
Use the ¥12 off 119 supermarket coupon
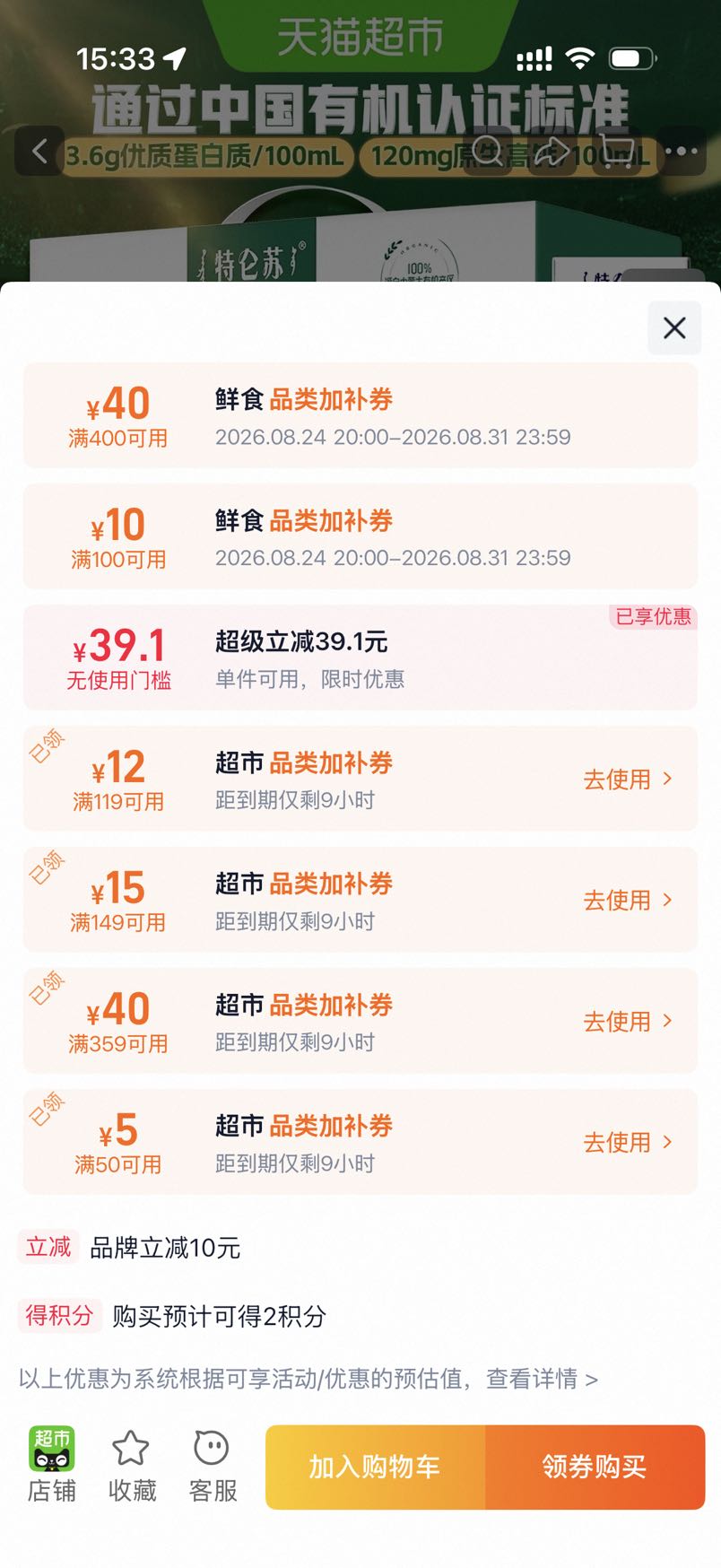(628, 779)
